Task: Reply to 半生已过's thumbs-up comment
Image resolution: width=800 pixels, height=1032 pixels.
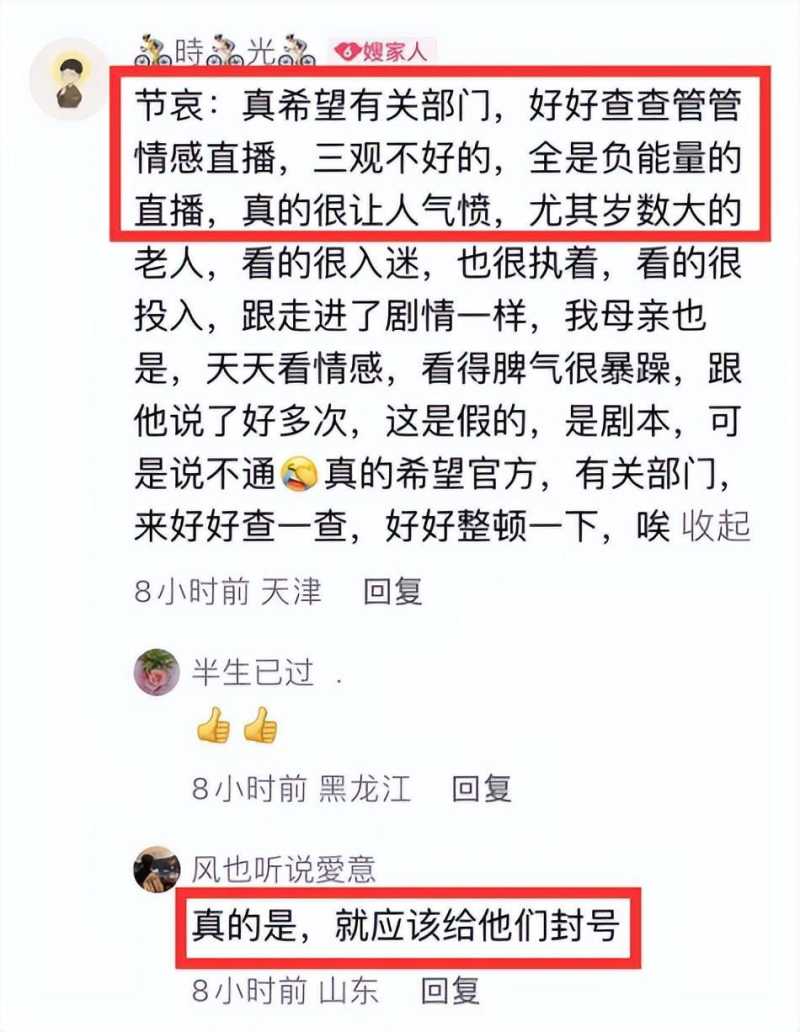Action: (x=482, y=789)
